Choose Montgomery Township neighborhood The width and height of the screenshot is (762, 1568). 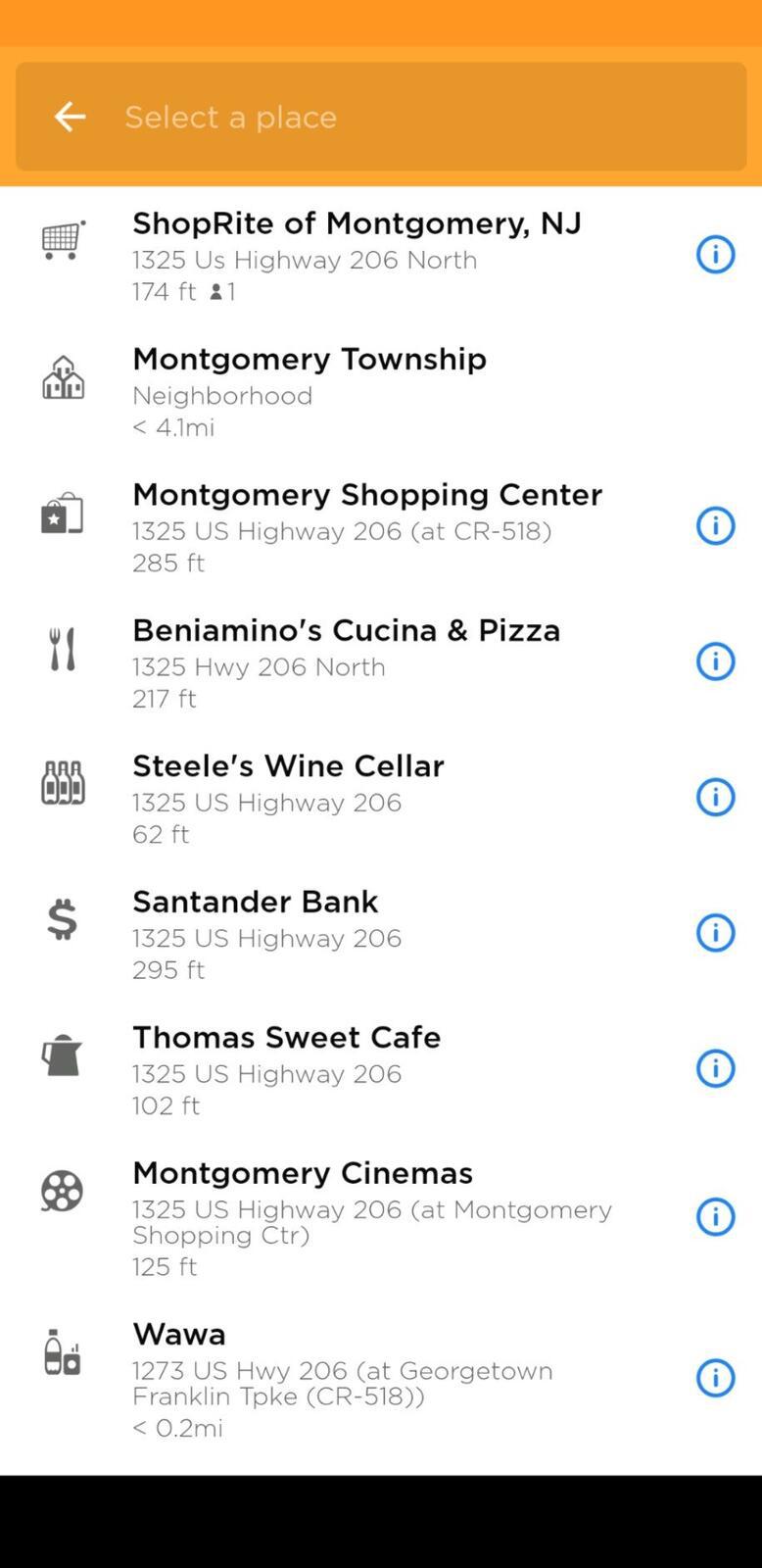(310, 390)
